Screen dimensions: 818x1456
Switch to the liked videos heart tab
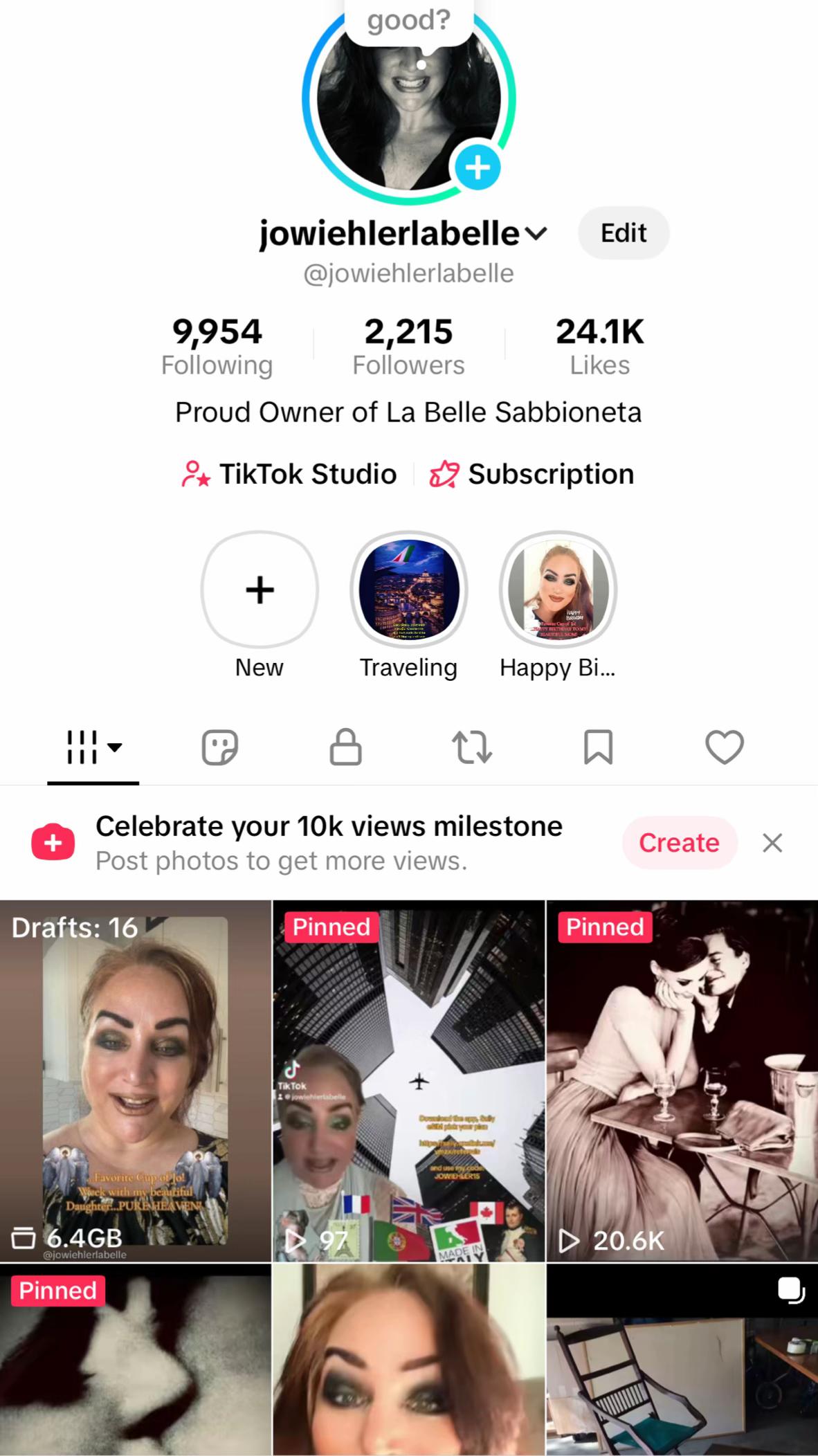point(725,747)
